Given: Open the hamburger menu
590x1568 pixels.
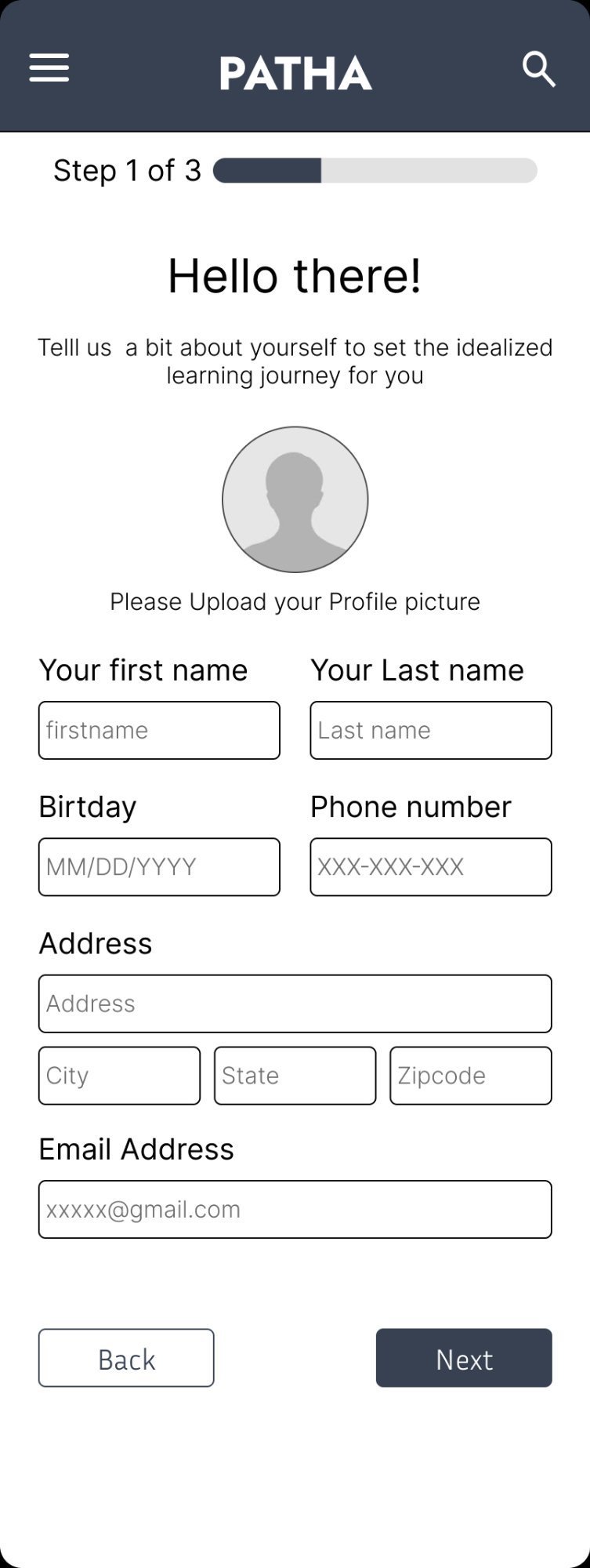Looking at the screenshot, I should 49,68.
